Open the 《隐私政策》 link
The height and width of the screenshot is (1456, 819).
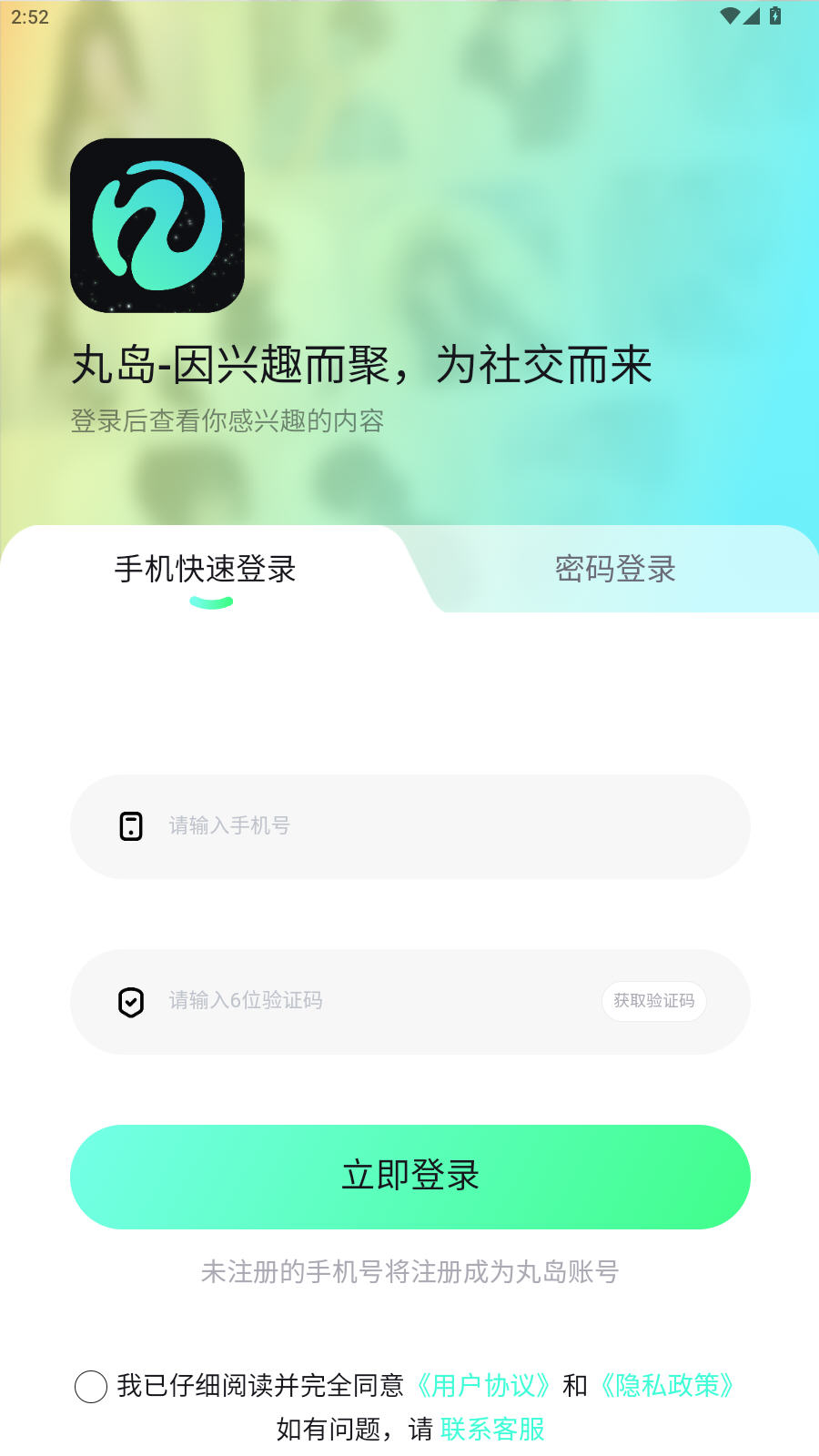667,1386
